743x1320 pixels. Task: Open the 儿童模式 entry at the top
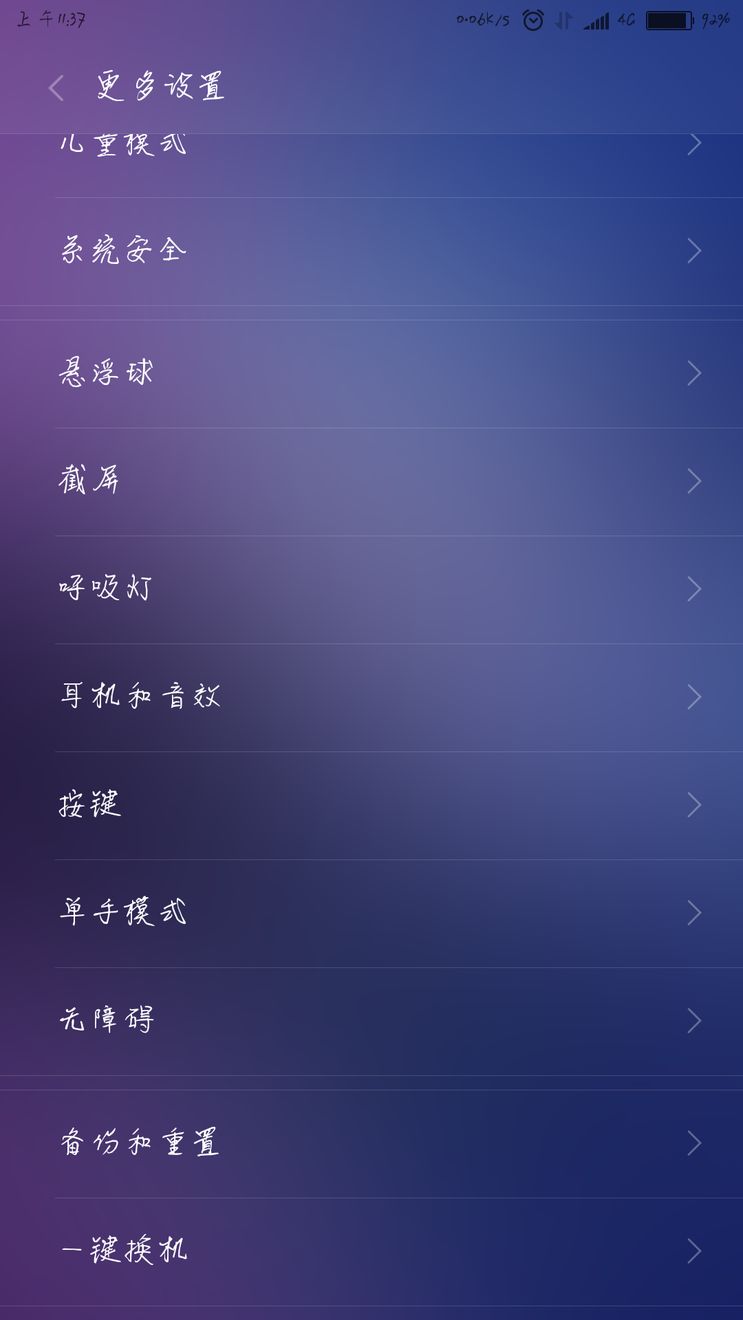coord(371,143)
